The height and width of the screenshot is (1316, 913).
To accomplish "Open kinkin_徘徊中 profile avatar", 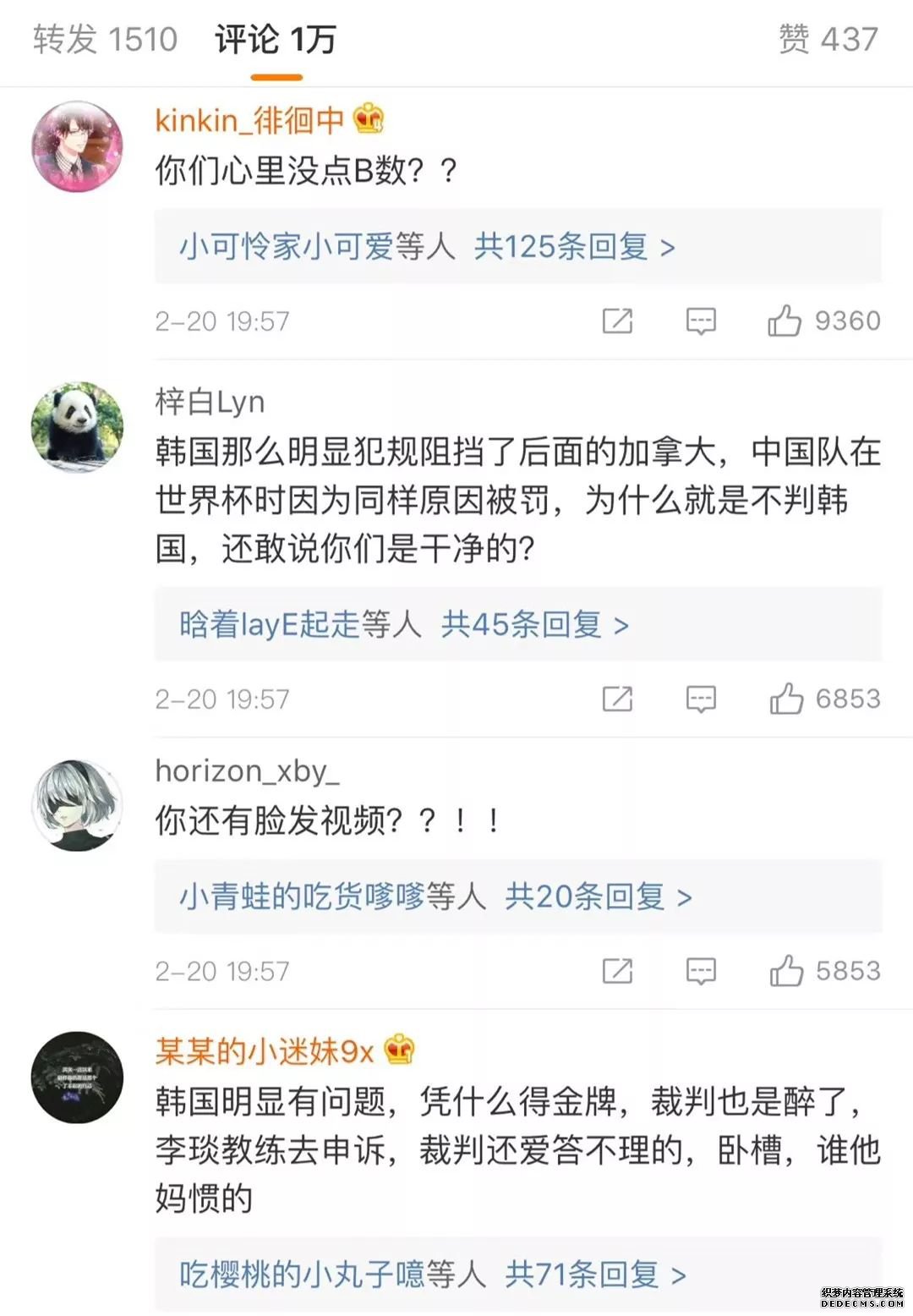I will click(77, 146).
